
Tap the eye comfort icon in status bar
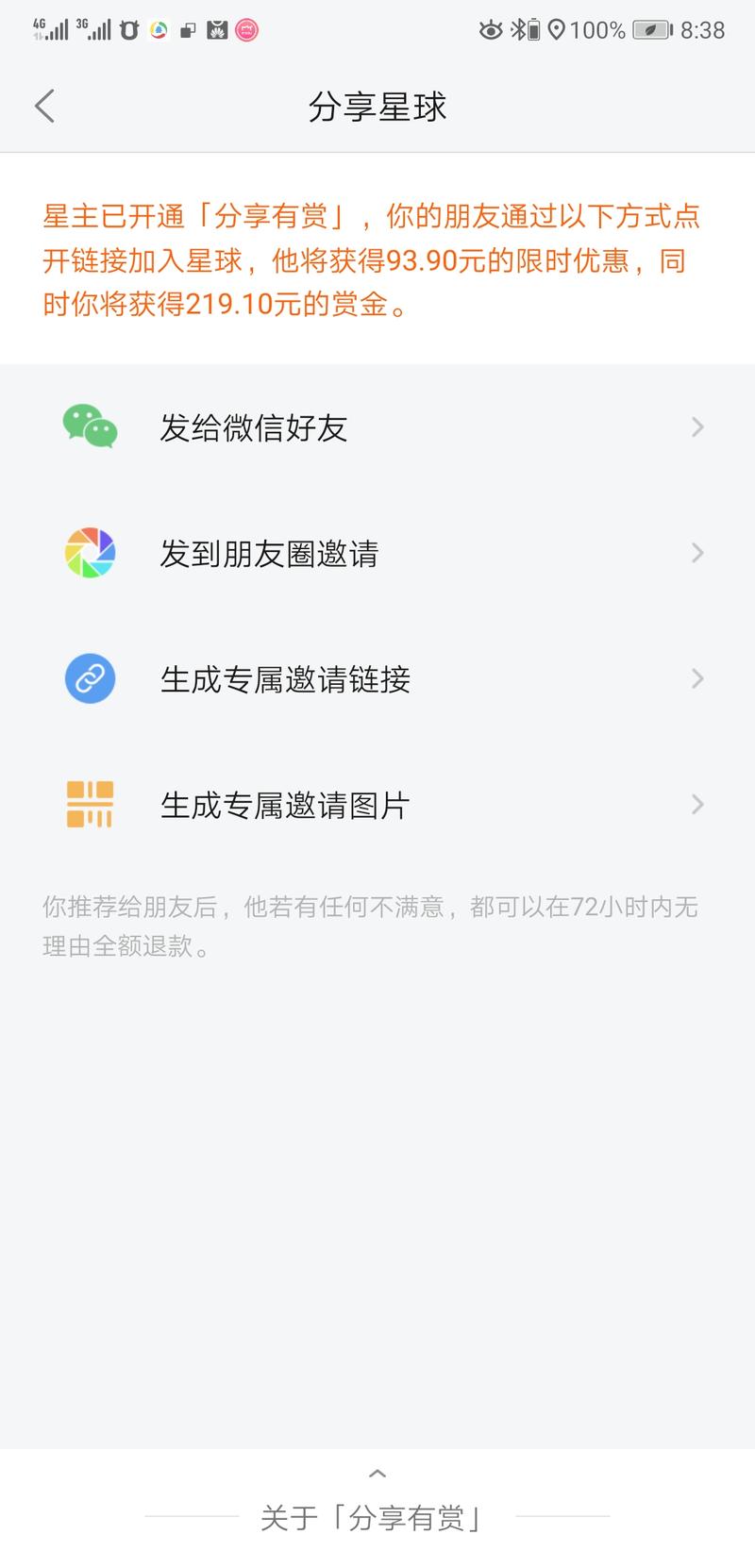coord(493,29)
